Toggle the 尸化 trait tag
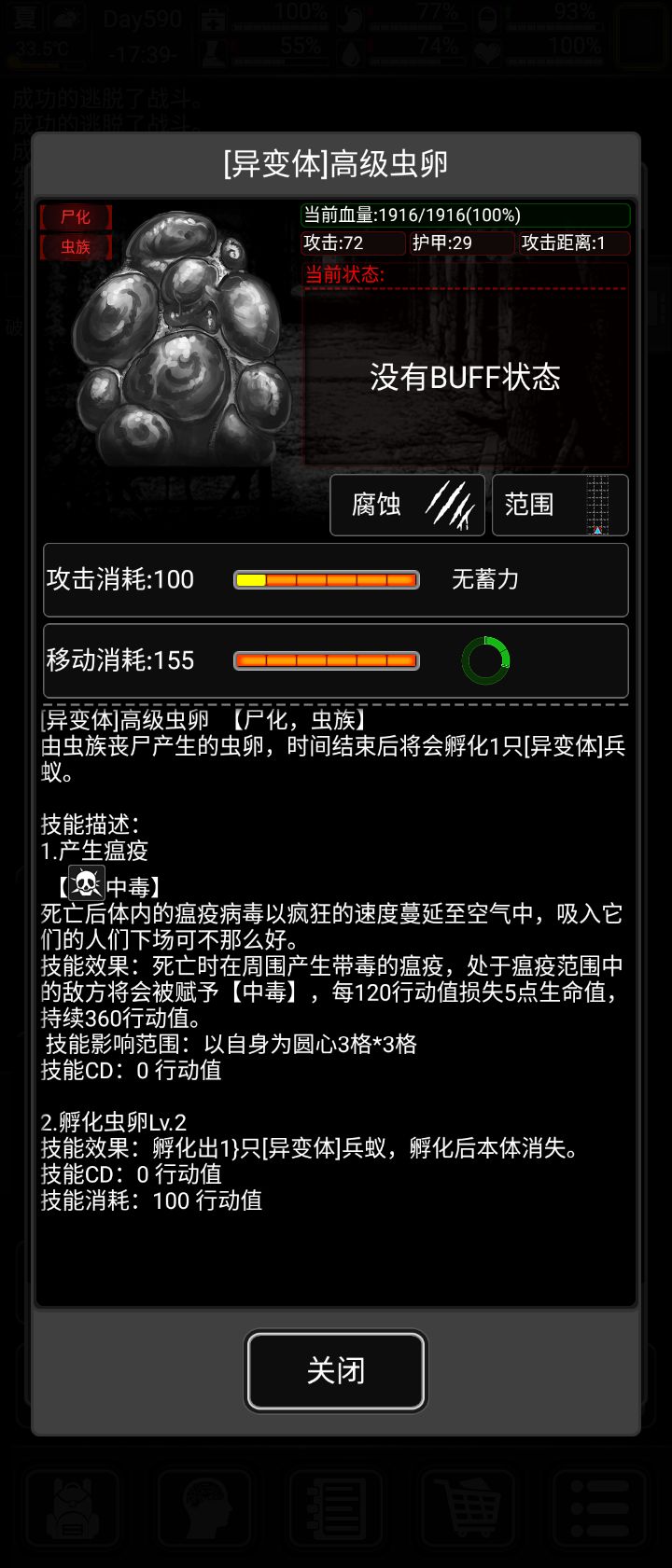This screenshot has width=672, height=1568. (x=76, y=217)
